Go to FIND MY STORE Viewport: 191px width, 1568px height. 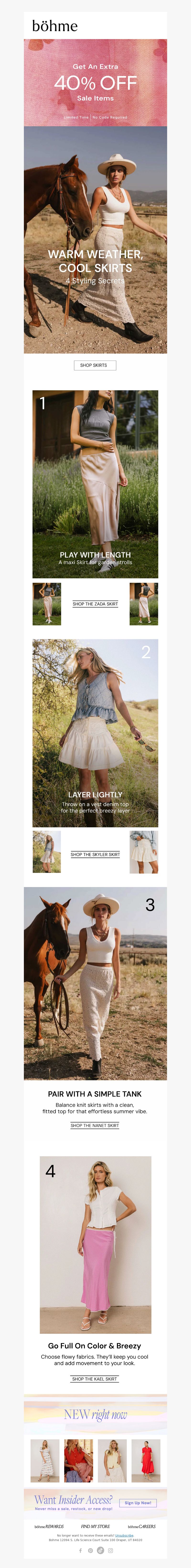tap(95, 1527)
